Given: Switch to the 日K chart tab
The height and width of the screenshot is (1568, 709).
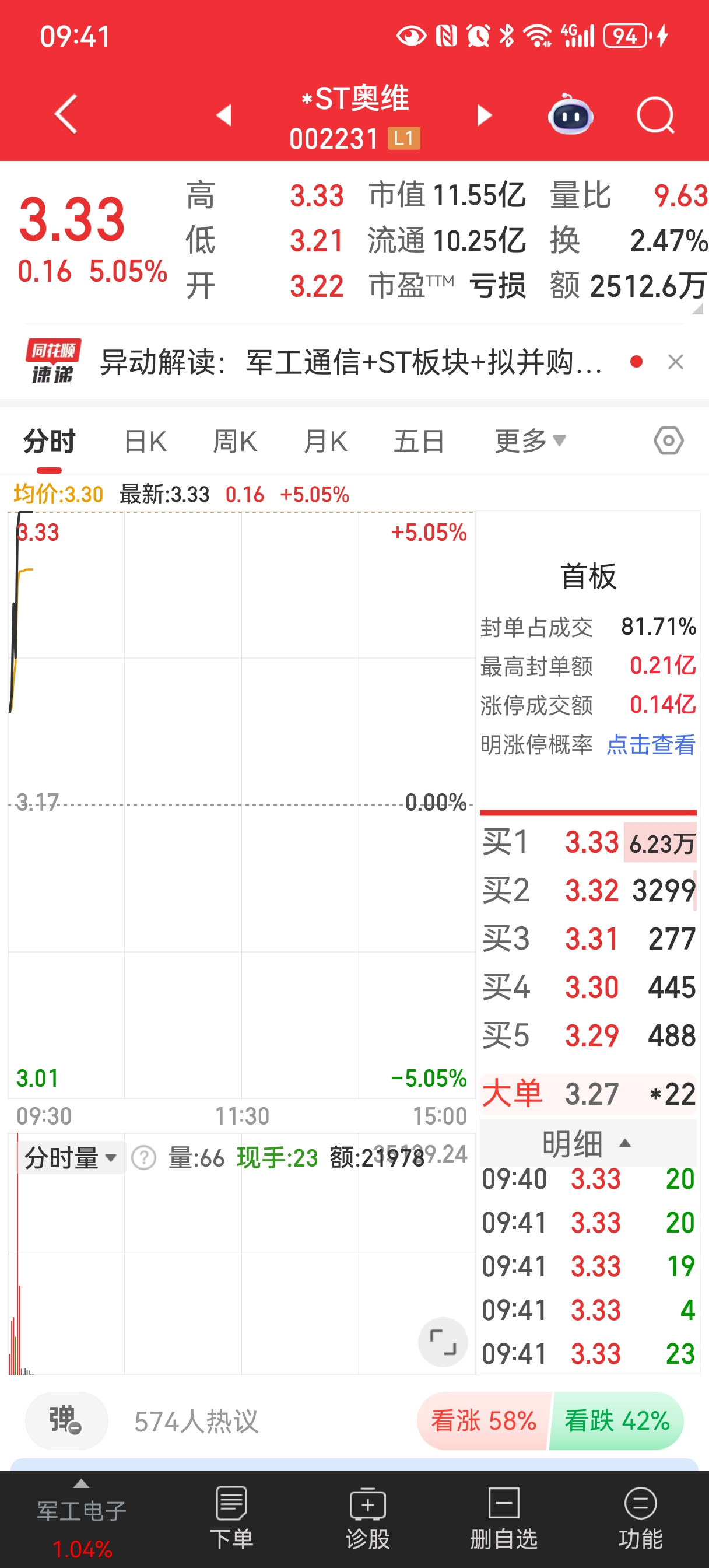Looking at the screenshot, I should (x=145, y=442).
